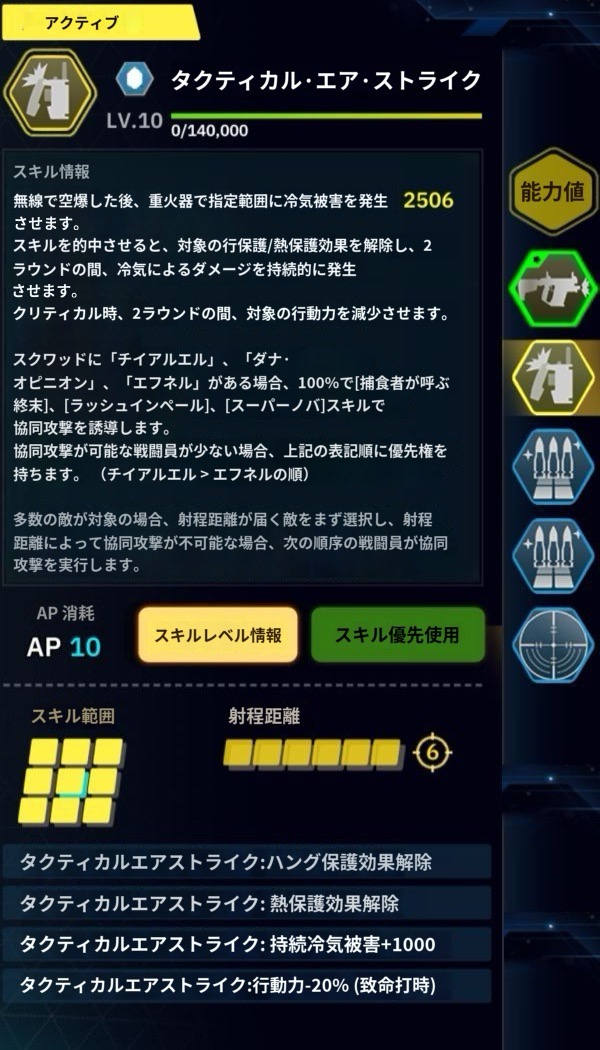Viewport: 600px width, 1050px height.
Task: Open スキルレベル情報 skill level info
Action: [217, 634]
